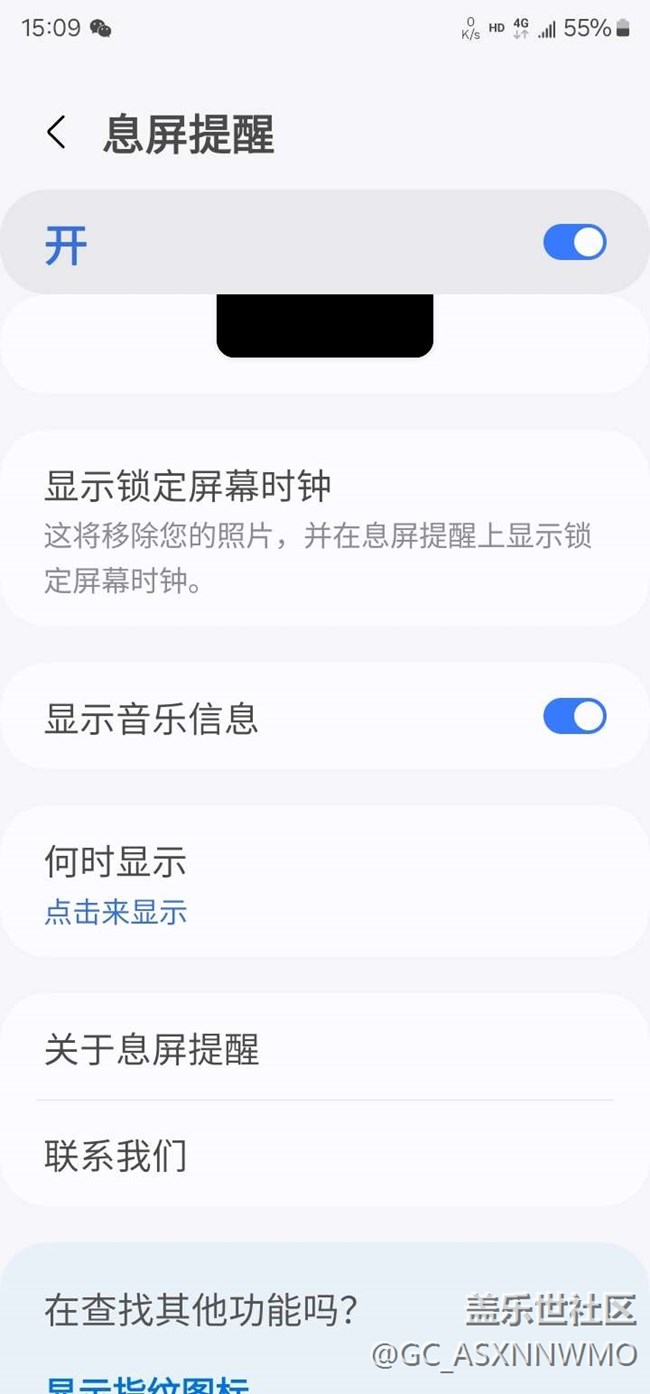
Task: Open 何时显示 setting
Action: (325, 882)
